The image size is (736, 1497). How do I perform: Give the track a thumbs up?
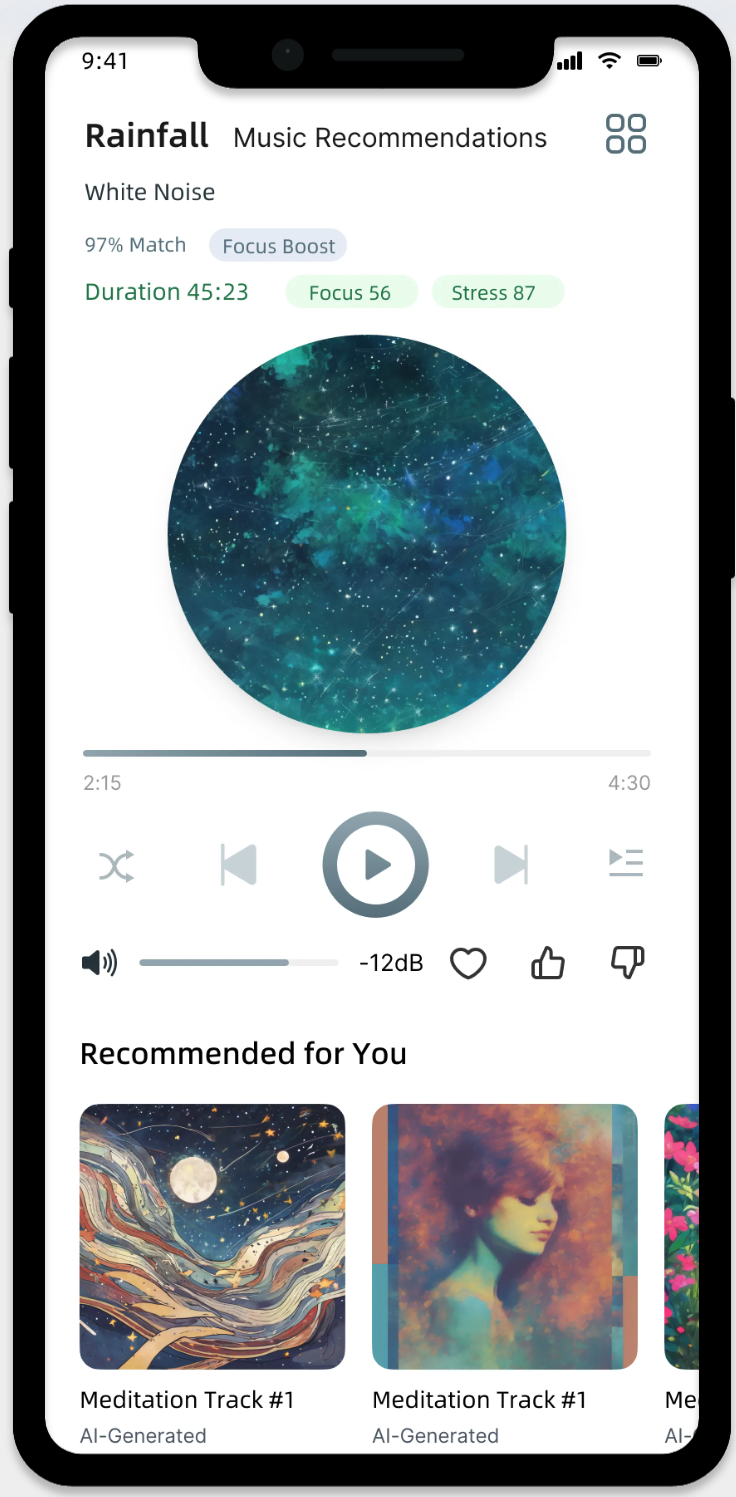548,963
